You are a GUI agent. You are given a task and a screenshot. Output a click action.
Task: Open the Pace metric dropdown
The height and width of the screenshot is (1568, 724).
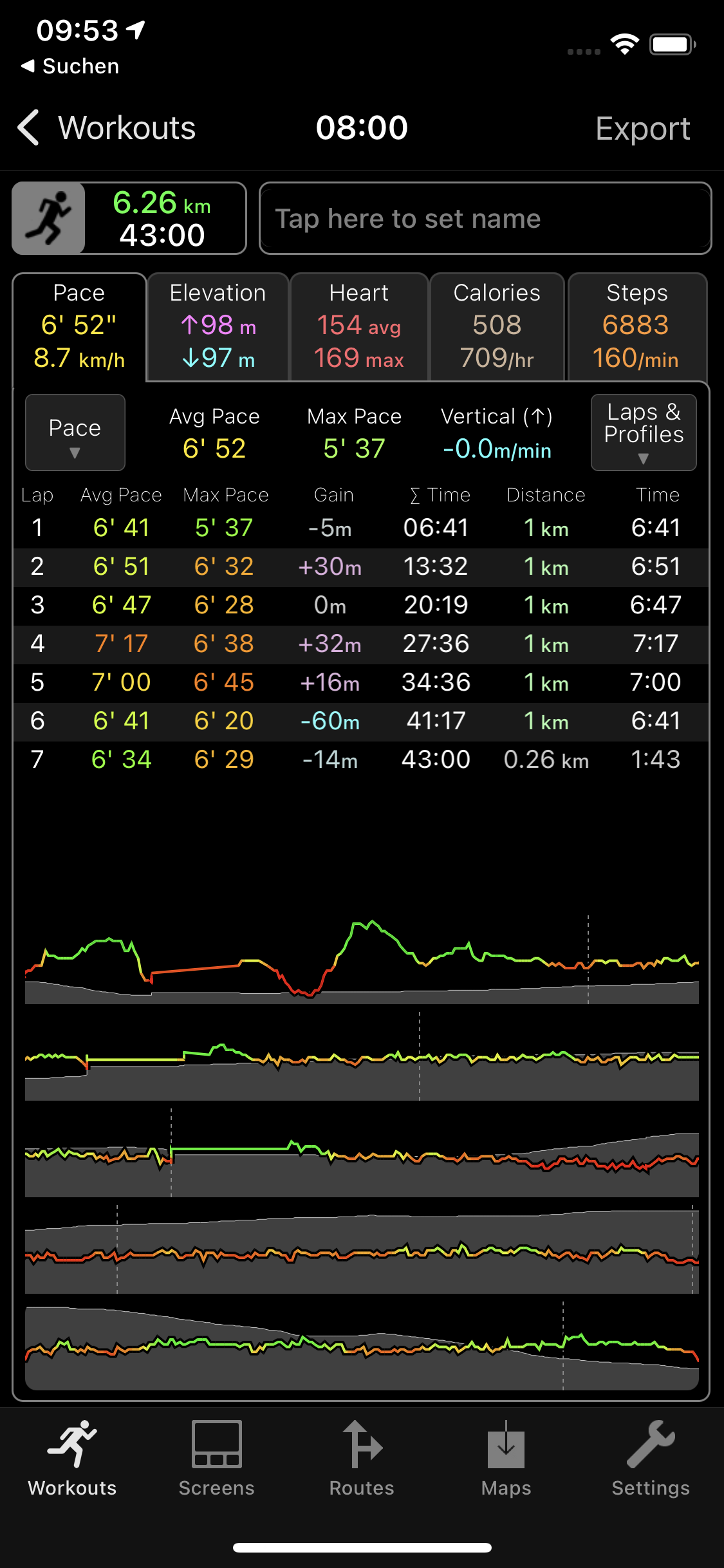point(75,433)
